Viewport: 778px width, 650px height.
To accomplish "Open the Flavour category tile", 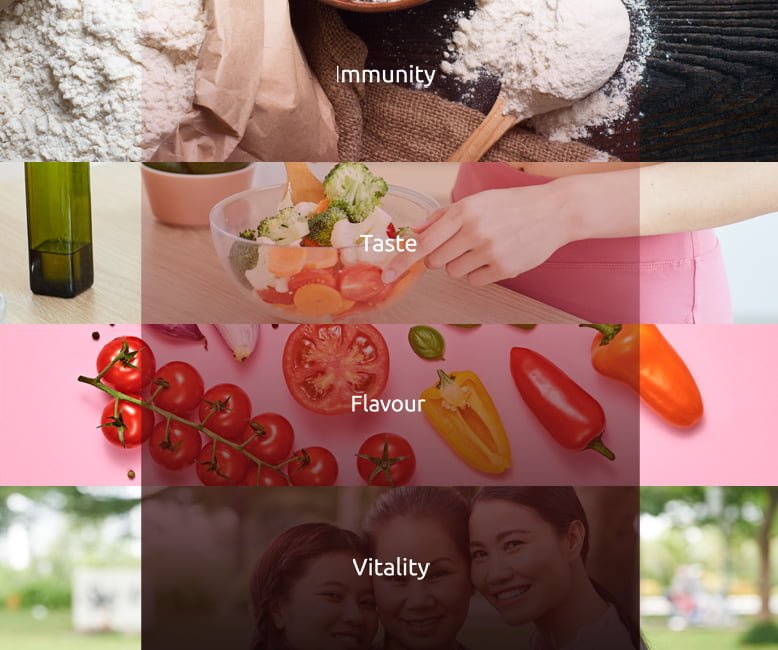I will click(x=389, y=404).
